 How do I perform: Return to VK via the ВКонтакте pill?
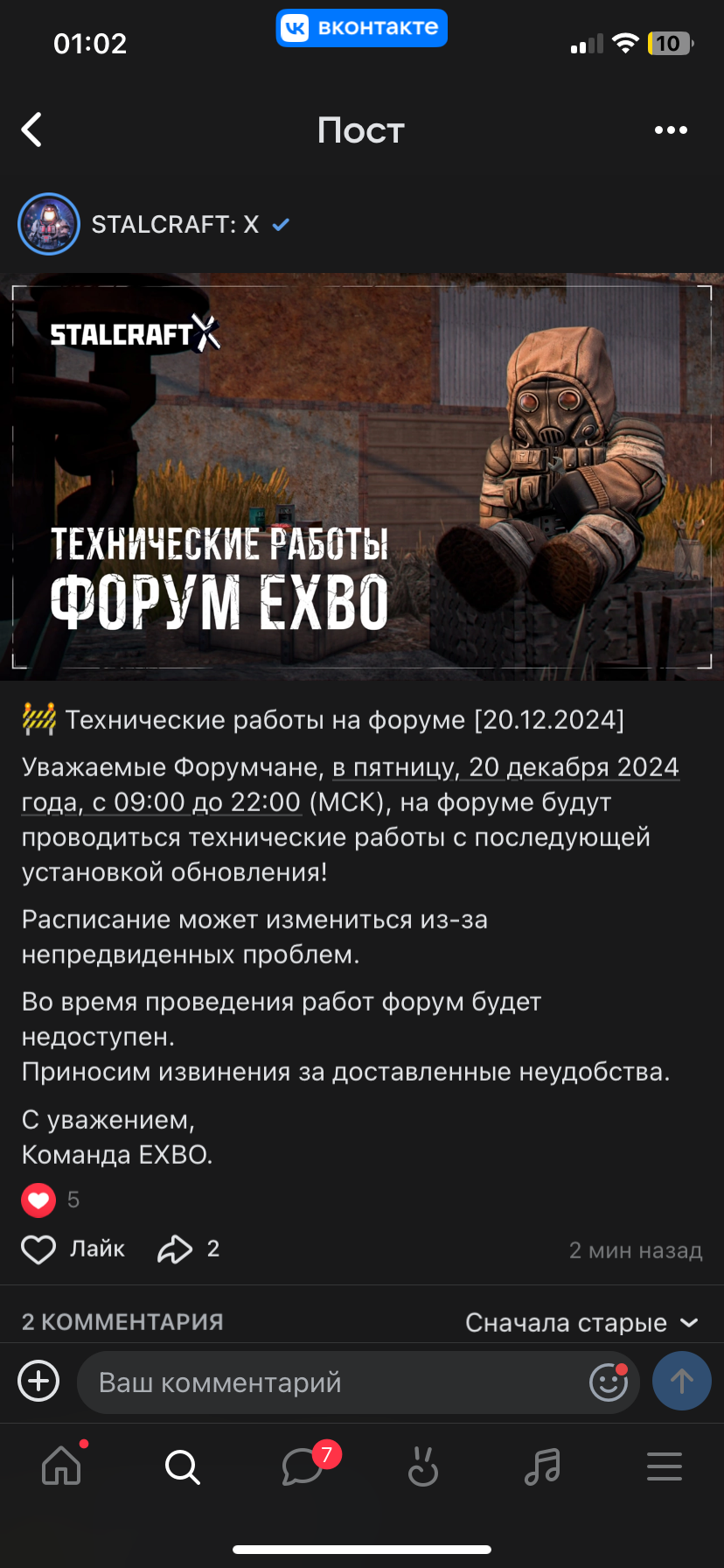coord(362,28)
